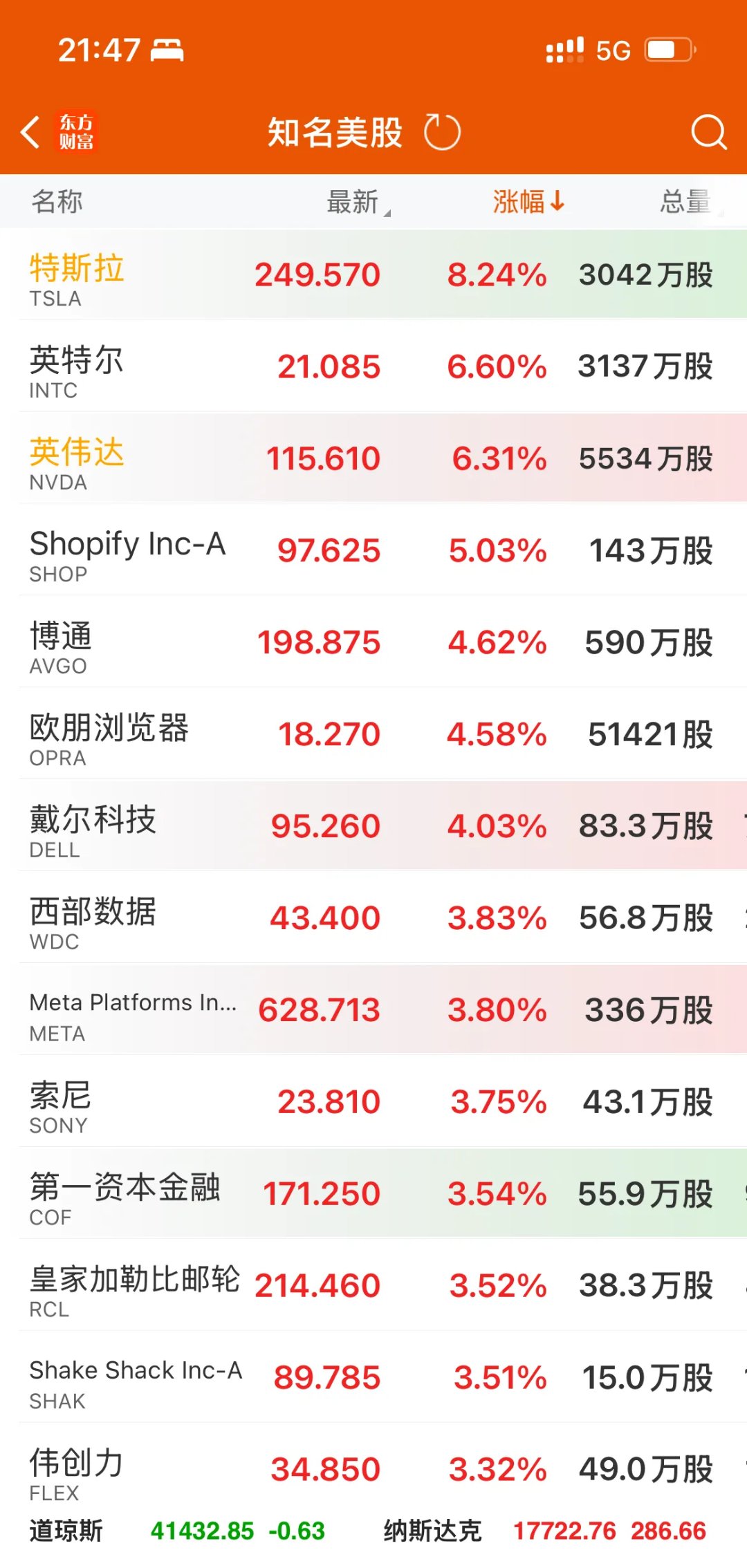Open search with the magnifier icon
The width and height of the screenshot is (747, 1568).
(706, 131)
